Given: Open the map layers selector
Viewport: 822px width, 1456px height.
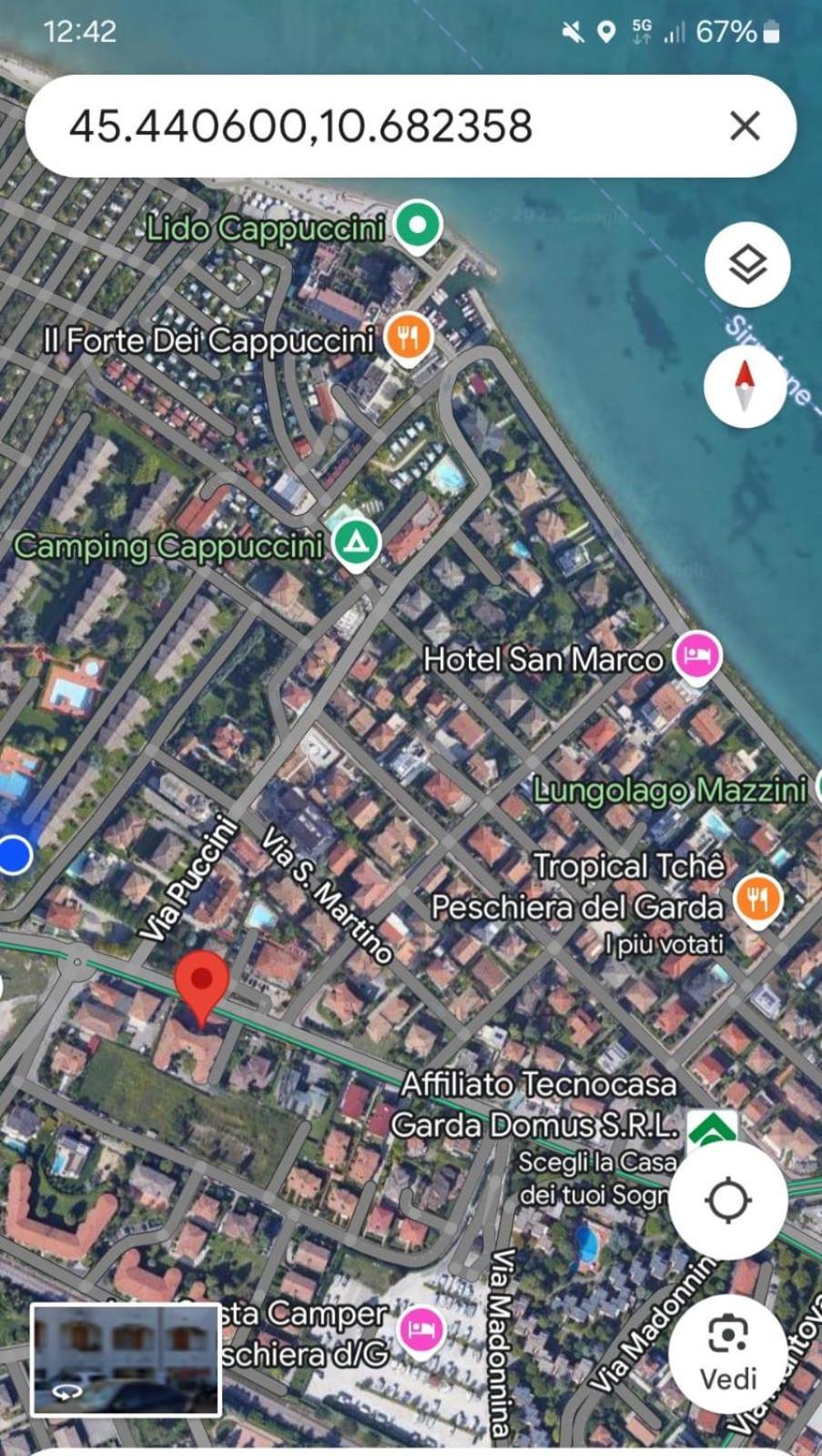Looking at the screenshot, I should (747, 265).
